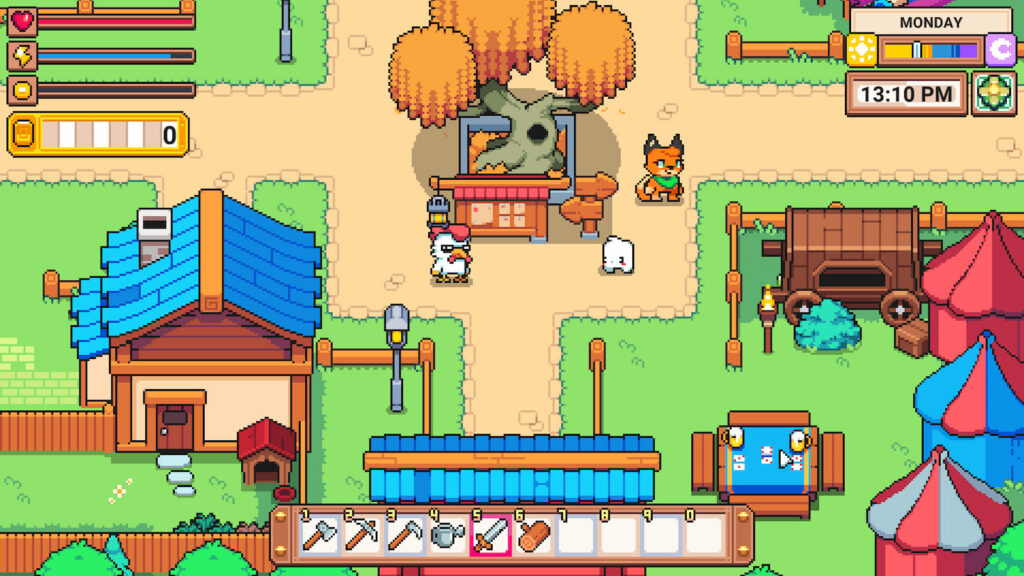Choose the hoe in slot 3
Image resolution: width=1024 pixels, height=576 pixels.
pos(405,536)
